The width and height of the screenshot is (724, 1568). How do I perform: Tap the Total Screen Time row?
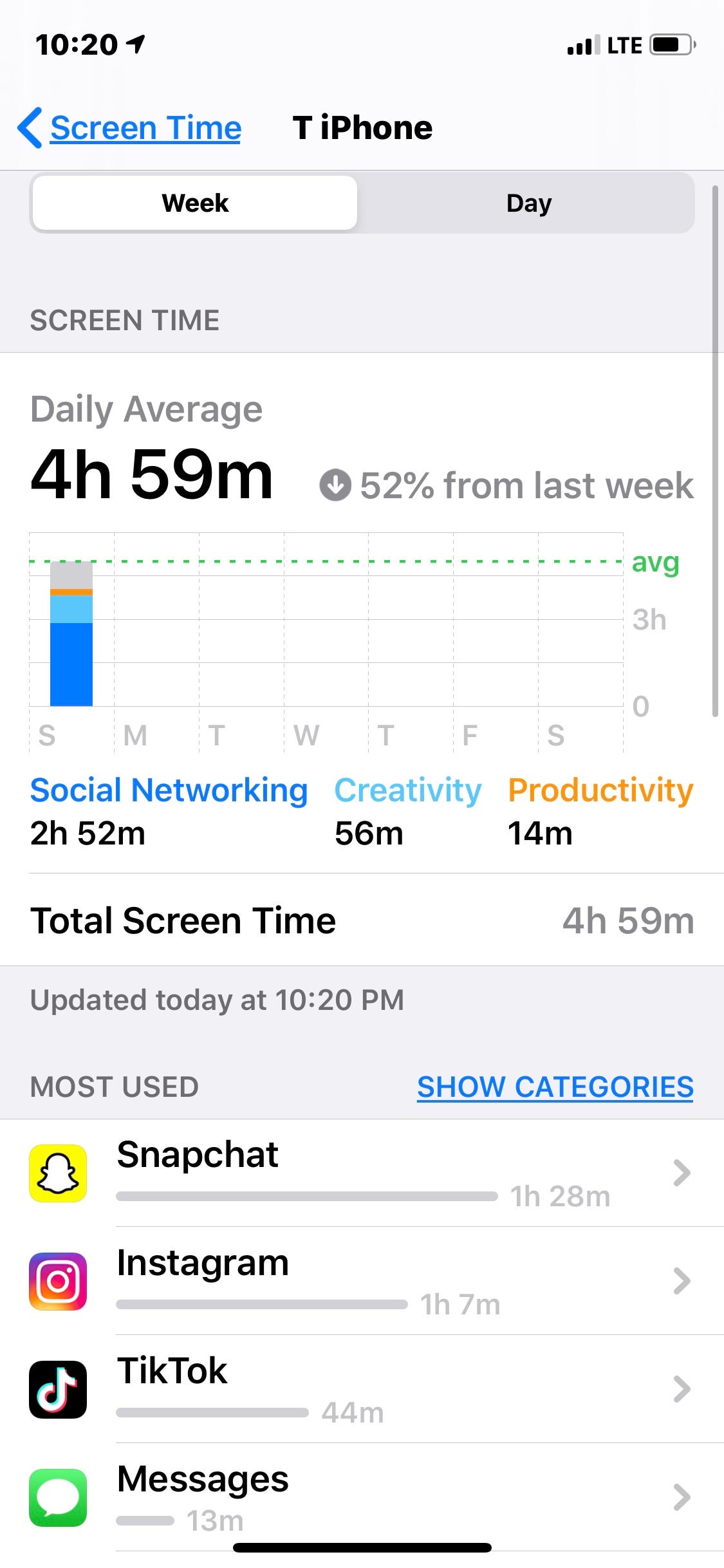tap(362, 920)
